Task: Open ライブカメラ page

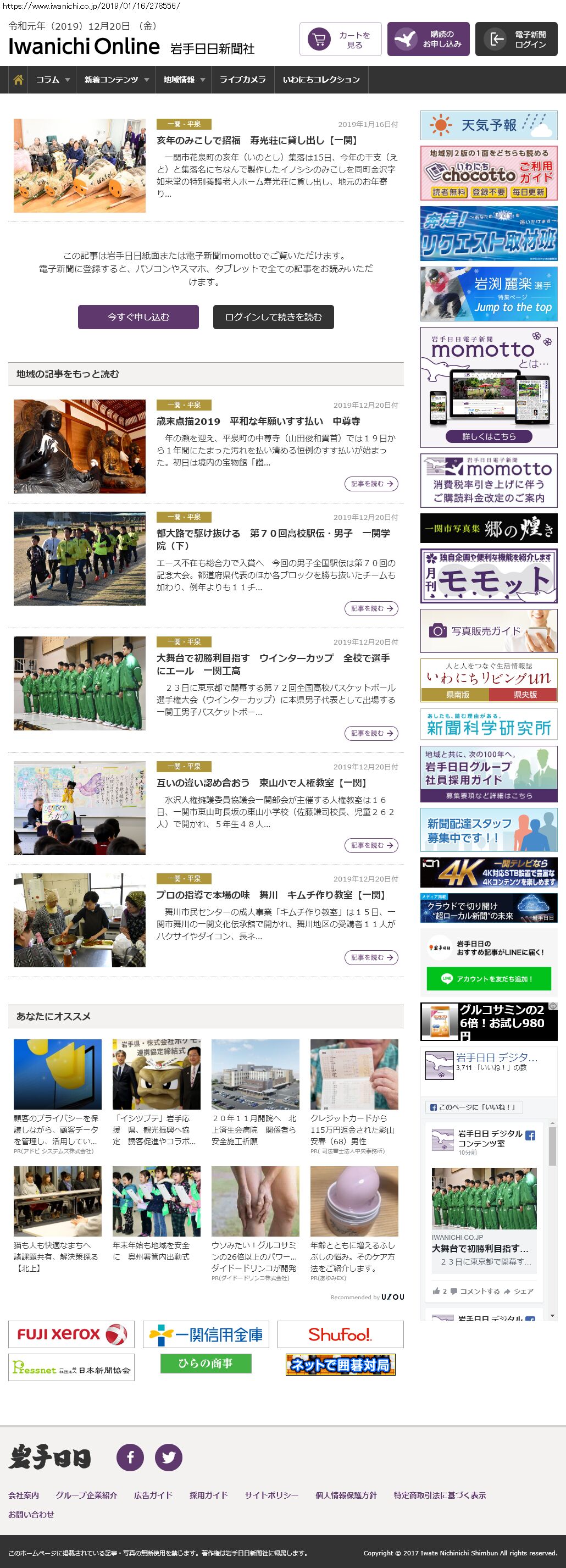Action: point(242,80)
